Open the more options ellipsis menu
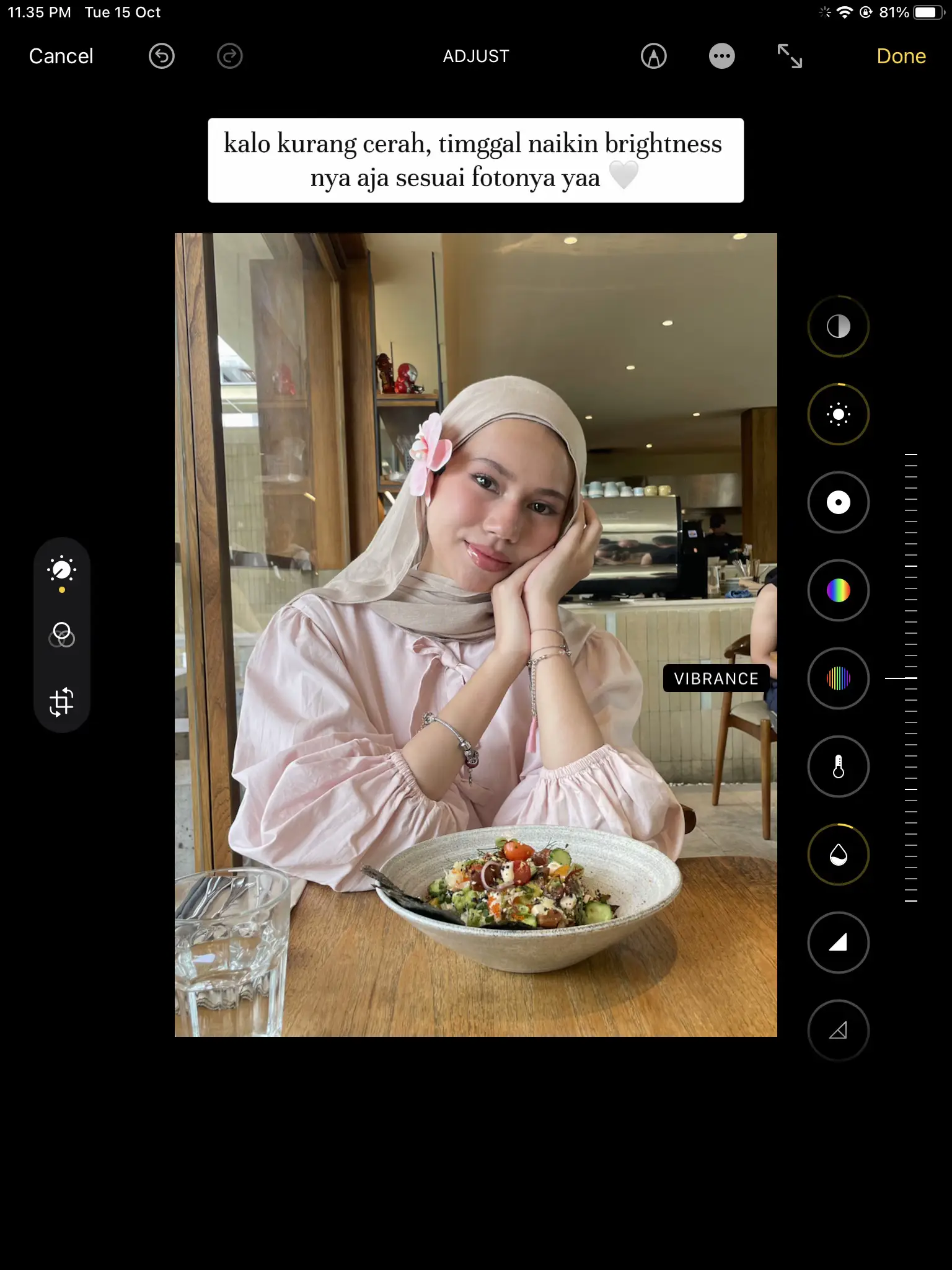This screenshot has height=1270, width=952. coord(721,56)
